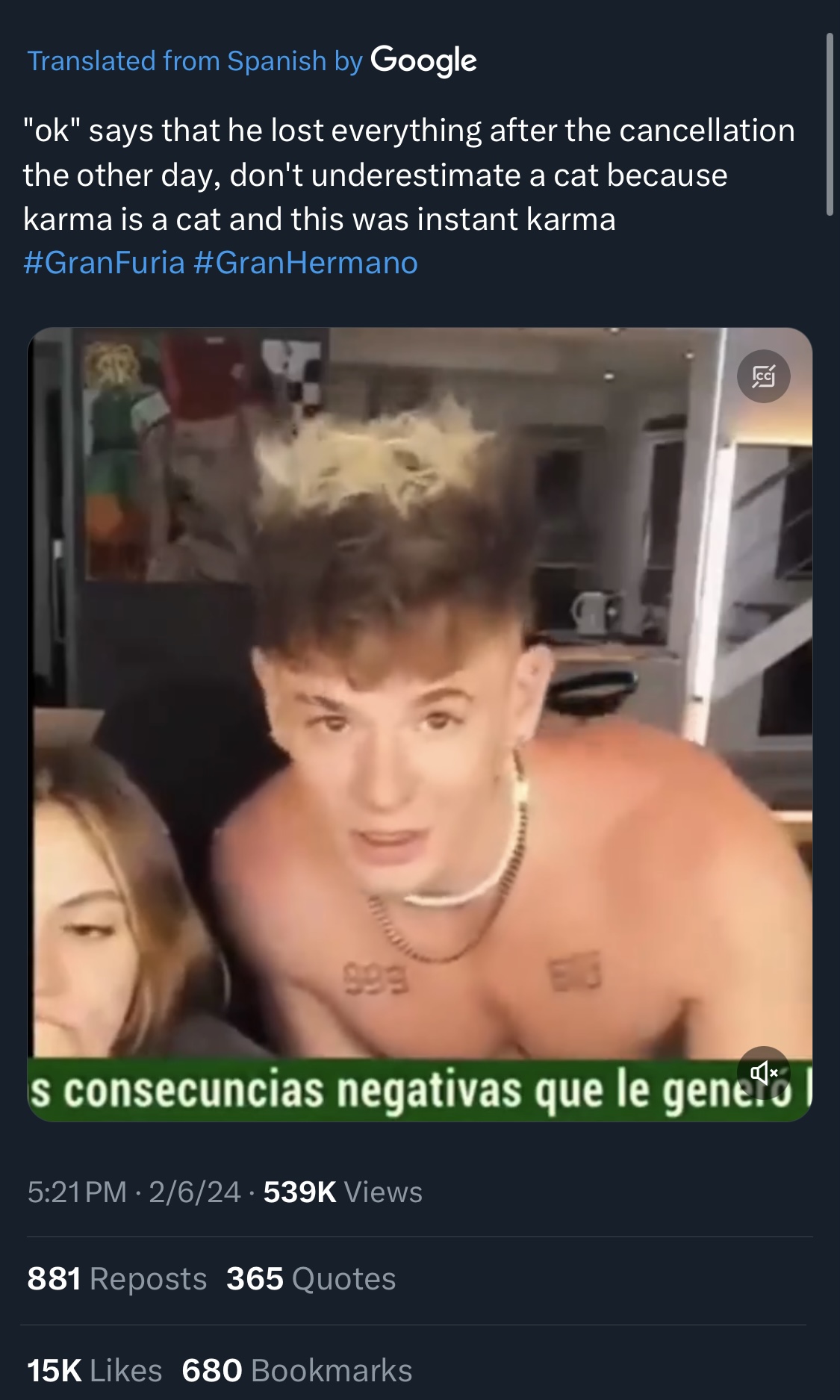View the 365 Quotes list
Screen dimensions: 840x1400
pos(311,1279)
